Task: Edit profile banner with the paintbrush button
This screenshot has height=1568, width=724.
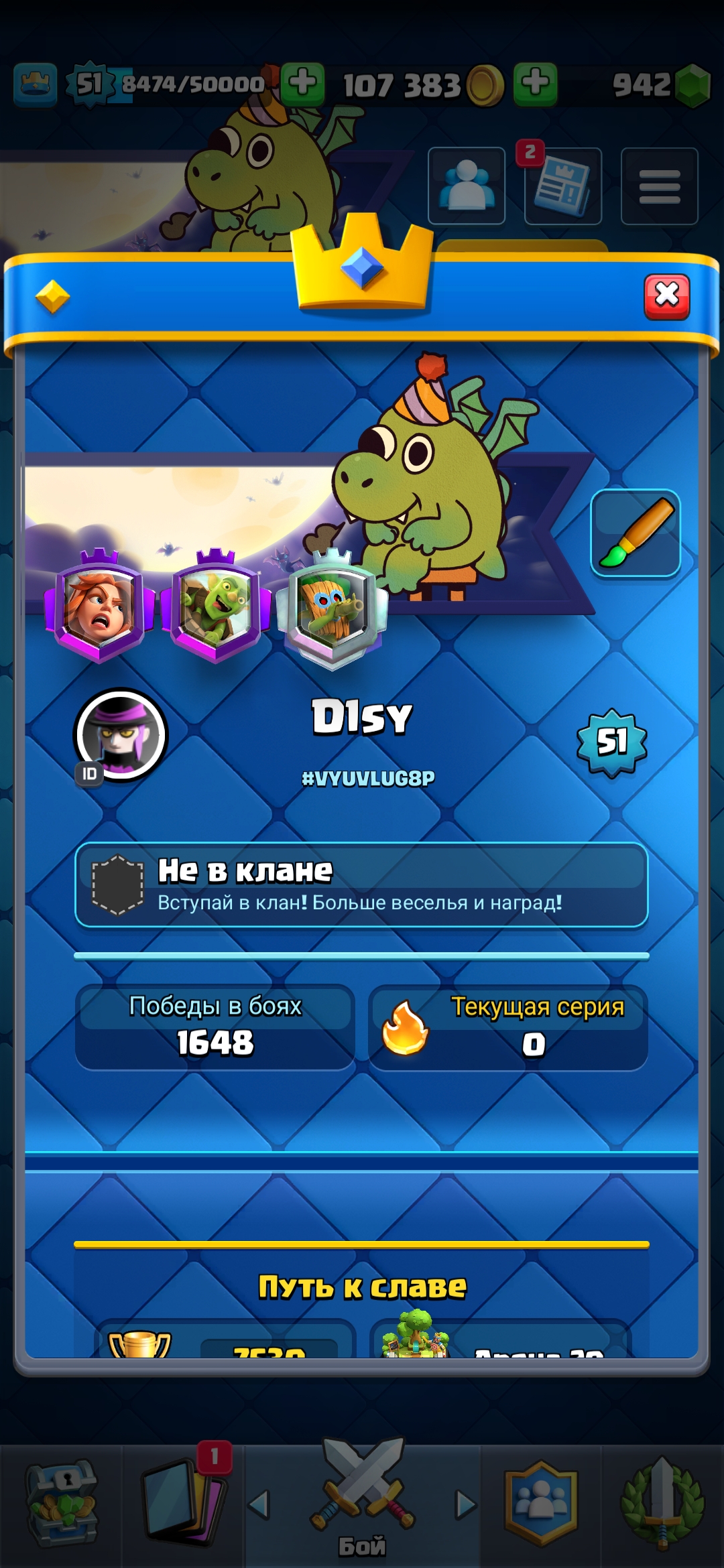Action: pos(636,533)
